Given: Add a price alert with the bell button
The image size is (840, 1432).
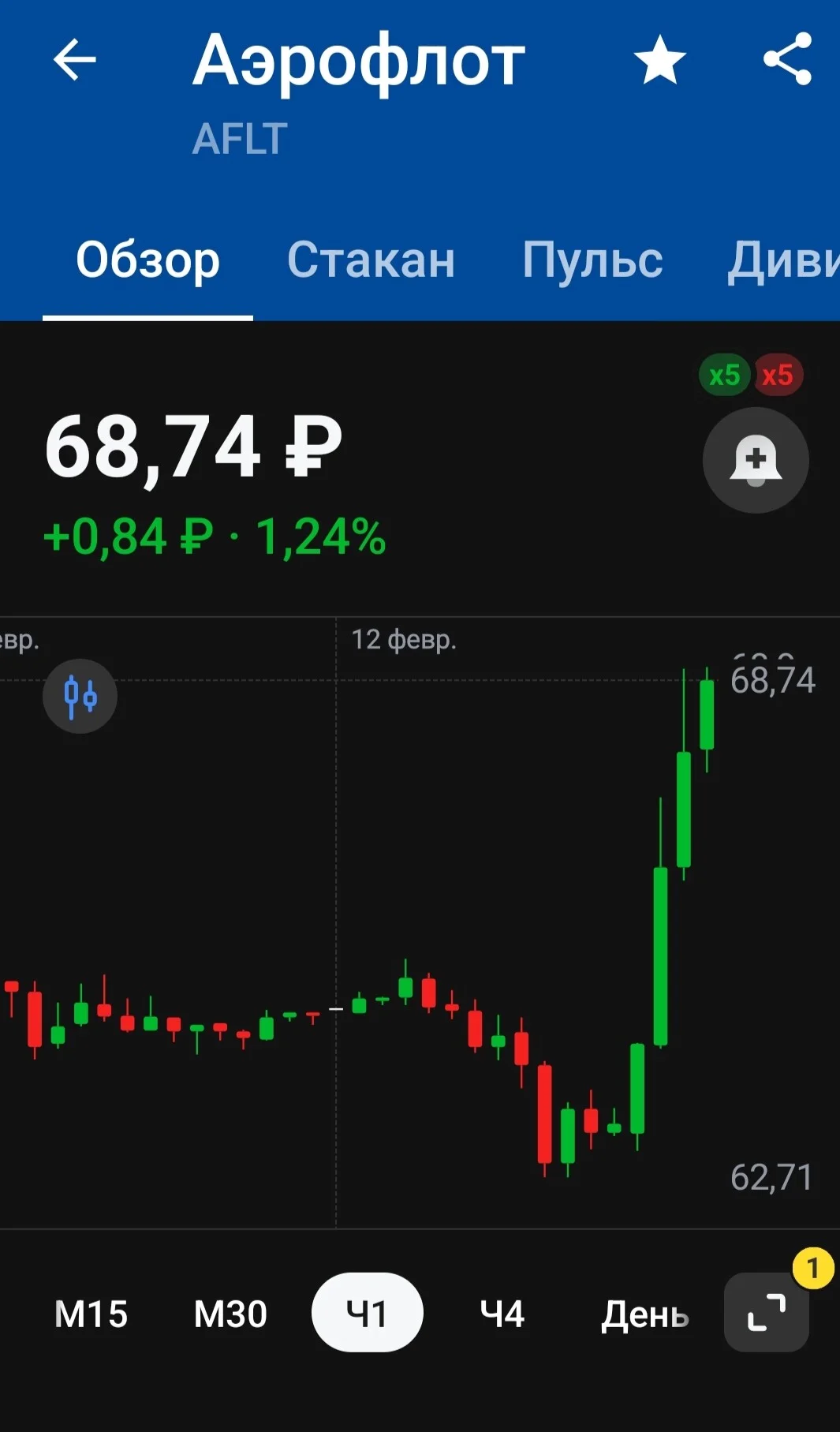Looking at the screenshot, I should click(756, 460).
